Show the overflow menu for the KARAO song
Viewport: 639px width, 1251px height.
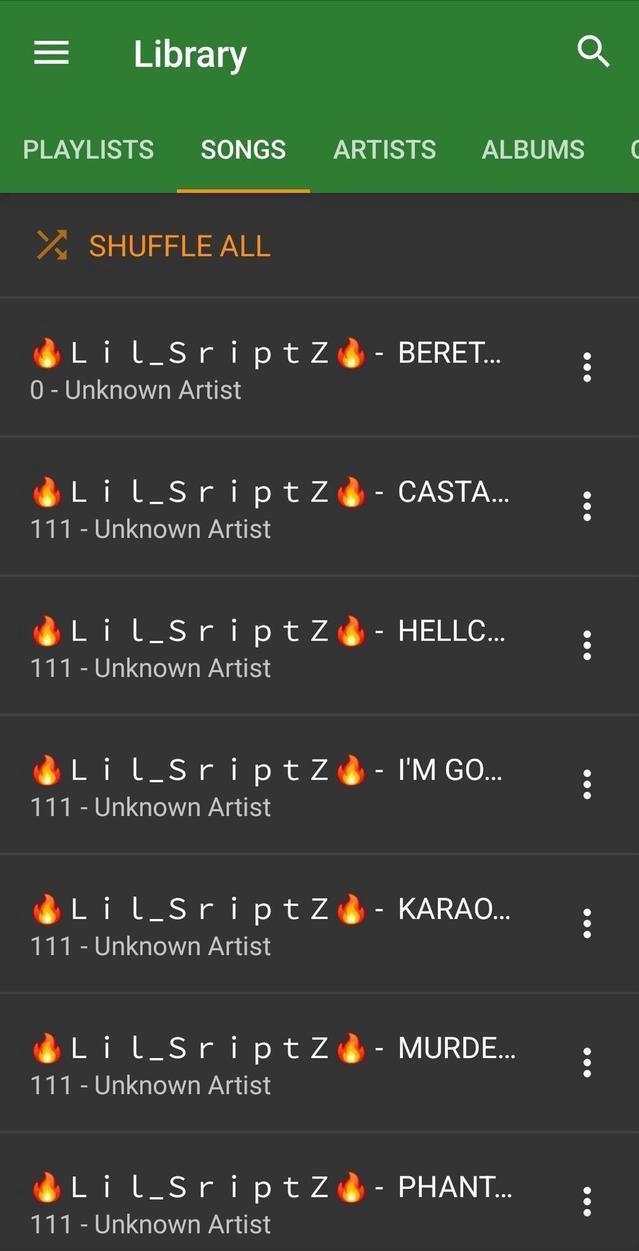coord(587,923)
